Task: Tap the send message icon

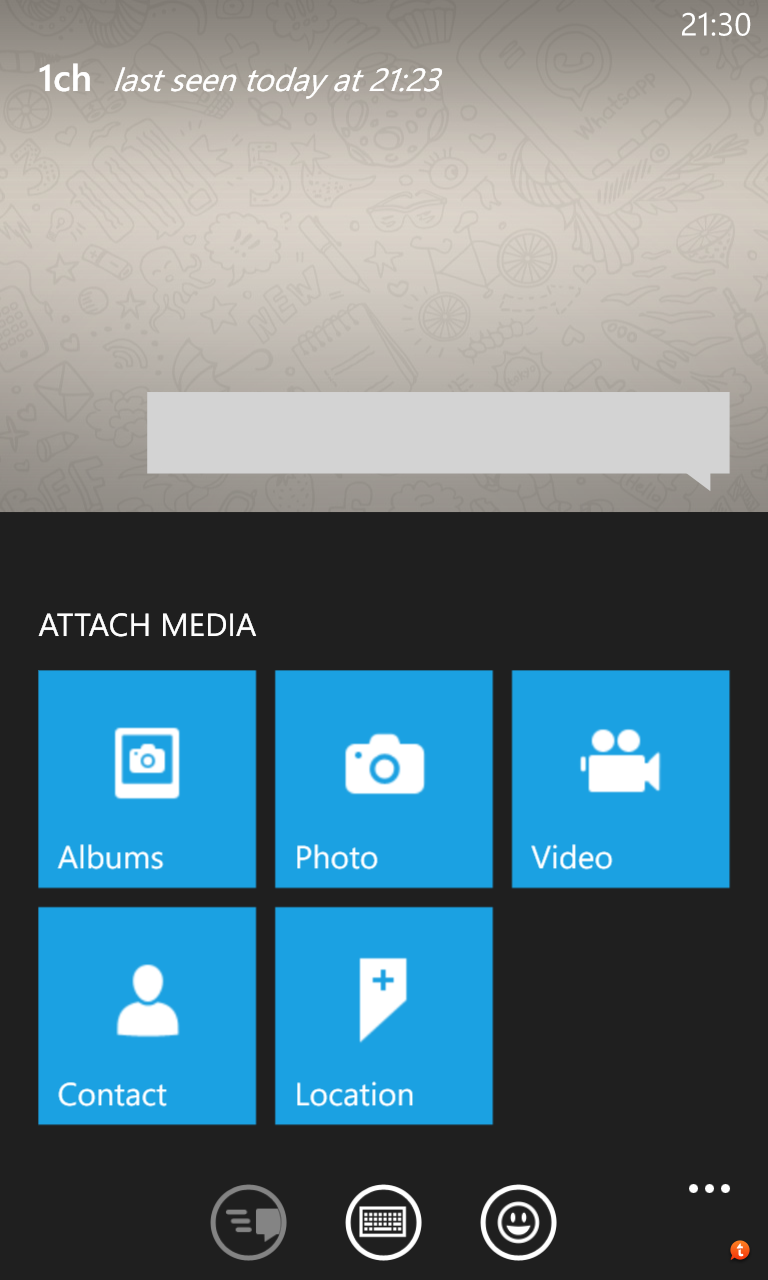Action: [249, 1222]
